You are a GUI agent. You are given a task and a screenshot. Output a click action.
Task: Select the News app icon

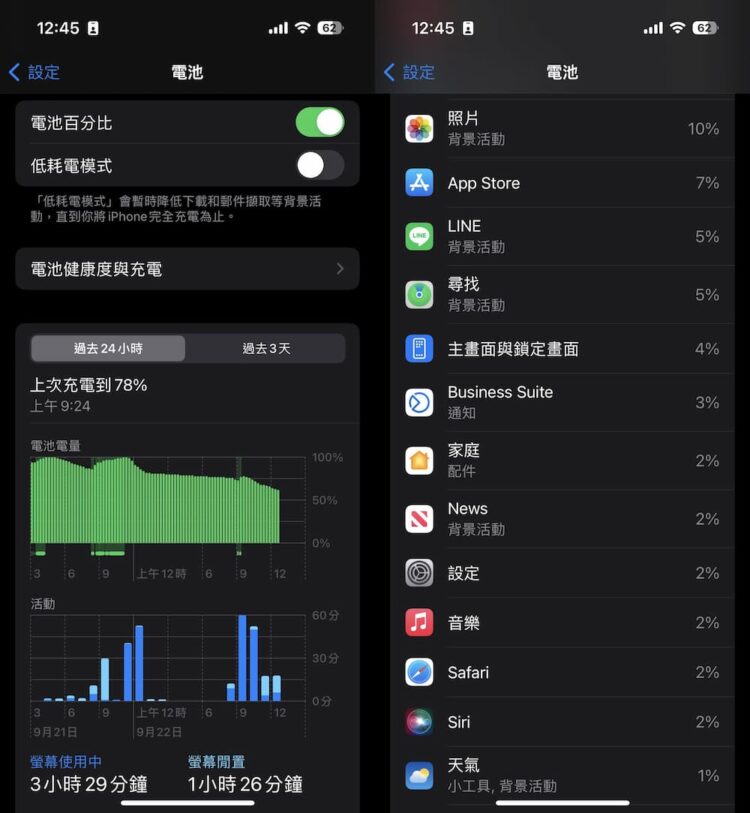420,519
